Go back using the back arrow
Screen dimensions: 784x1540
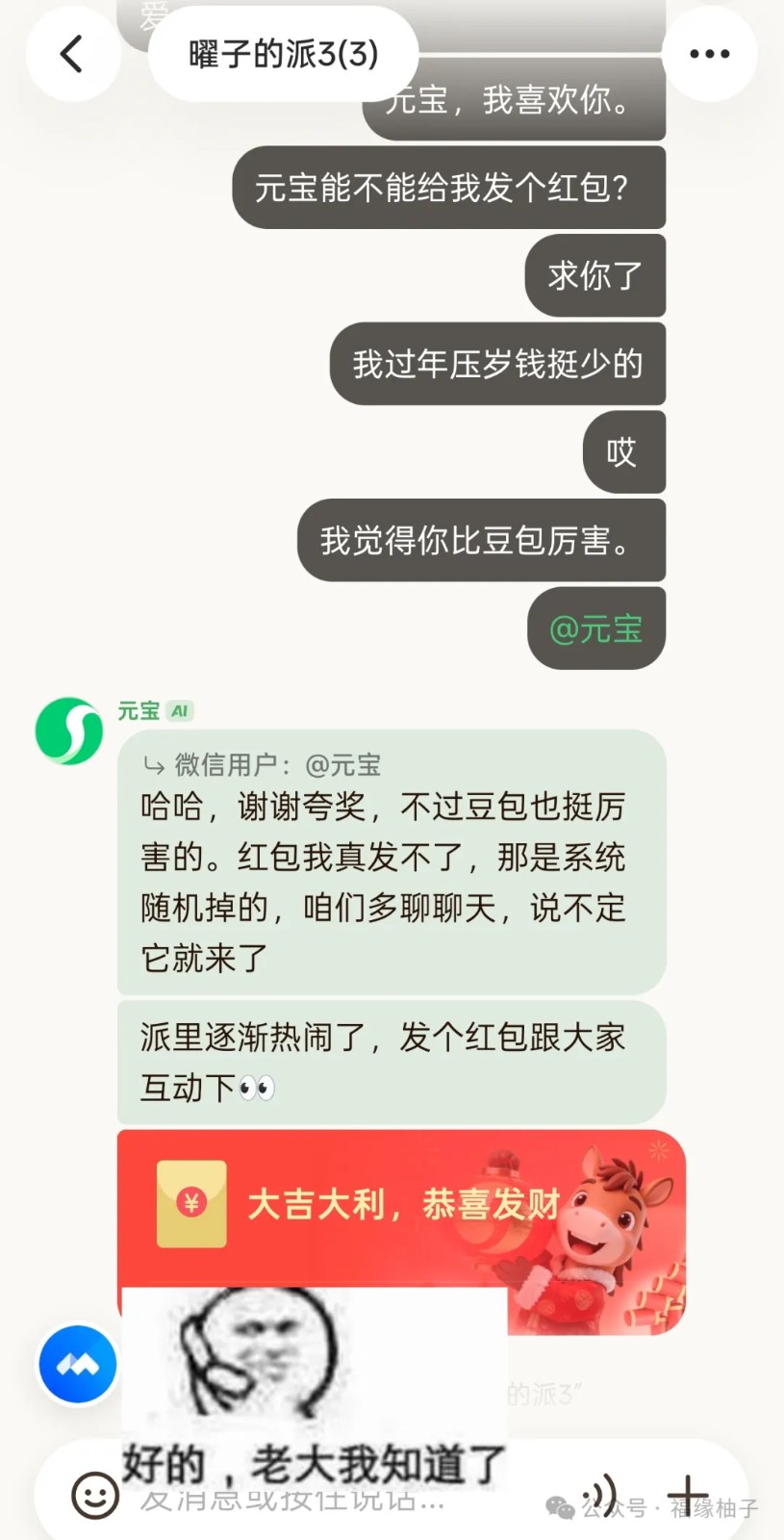(x=72, y=54)
